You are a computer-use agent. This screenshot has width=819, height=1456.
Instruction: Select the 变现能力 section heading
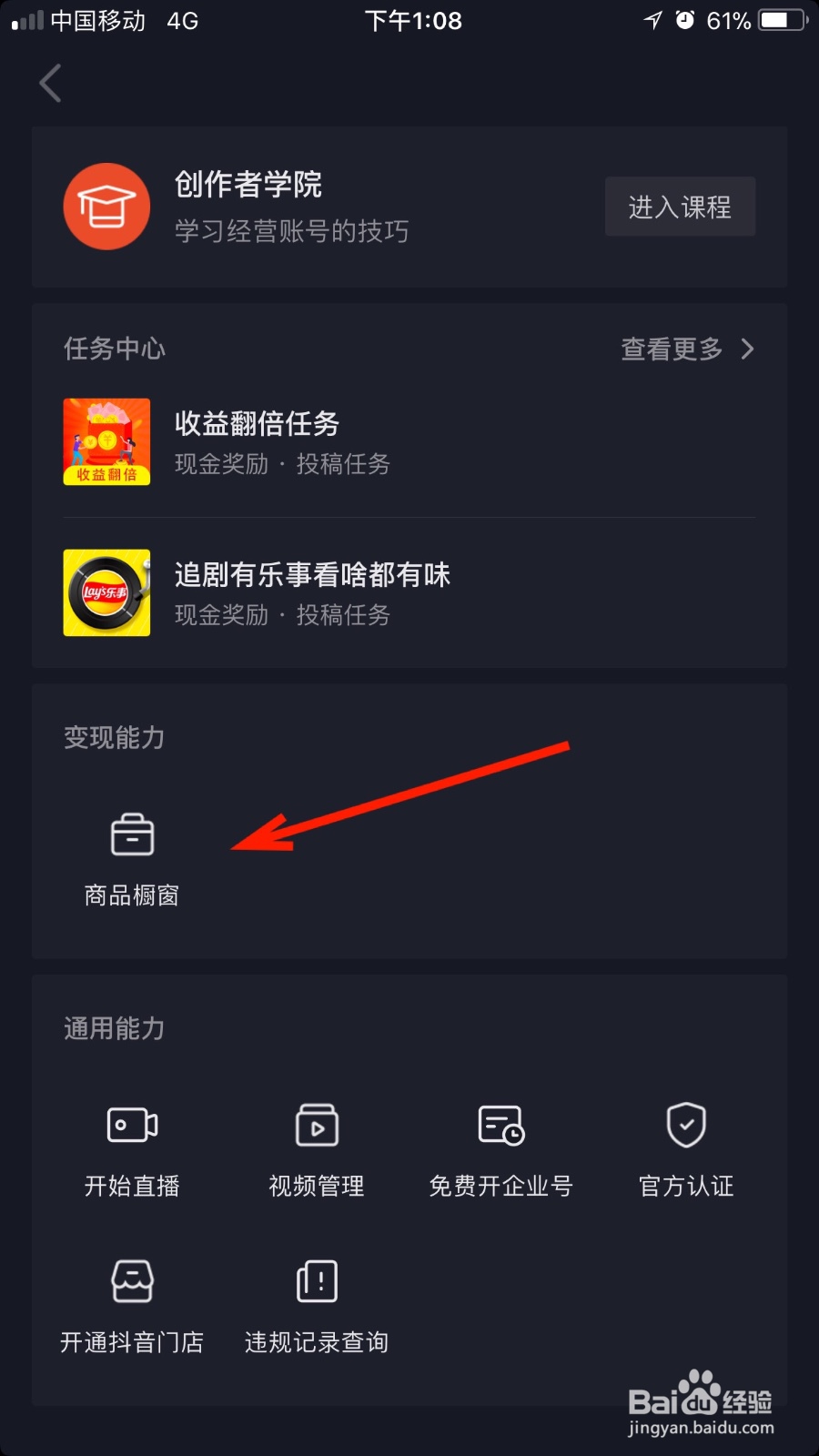[x=115, y=738]
